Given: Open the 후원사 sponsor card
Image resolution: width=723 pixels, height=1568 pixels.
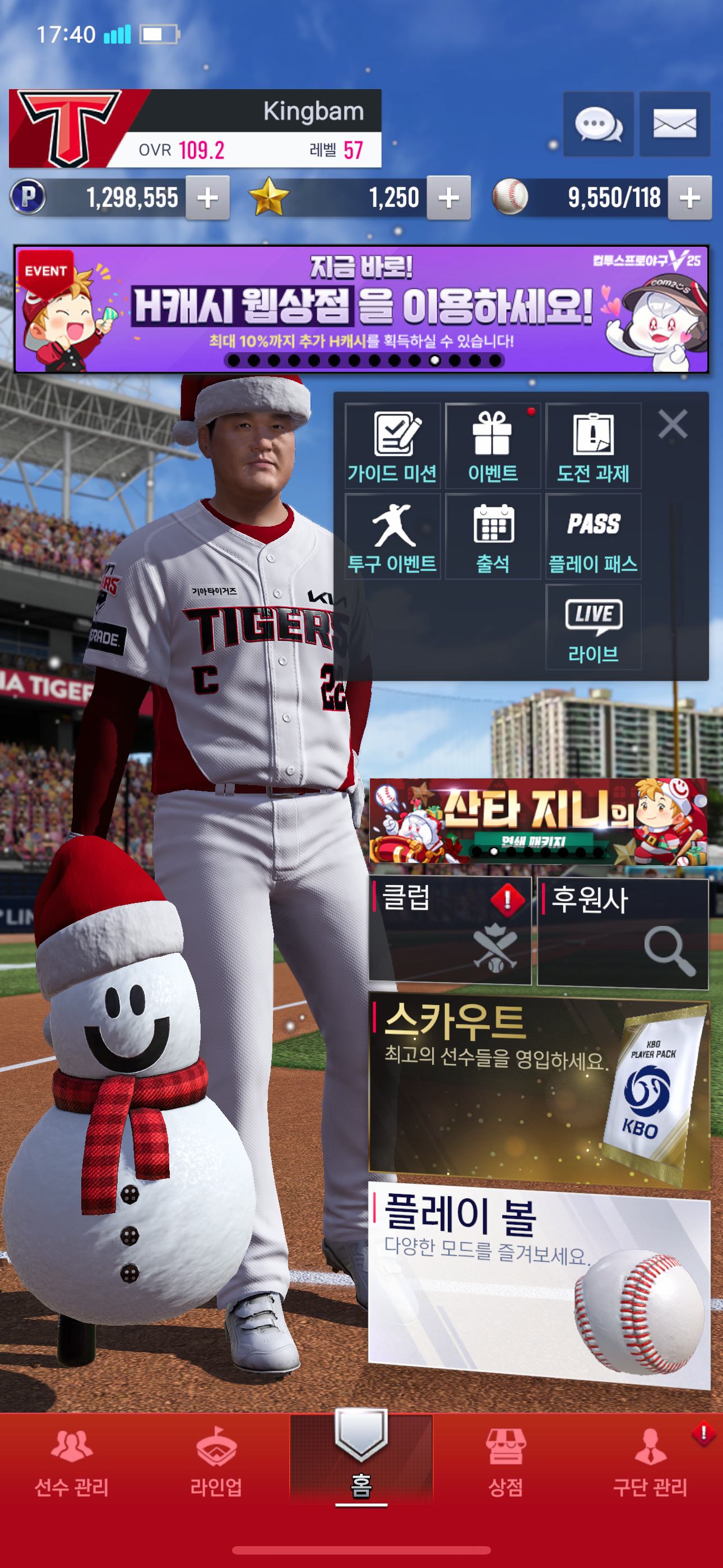Looking at the screenshot, I should (623, 931).
